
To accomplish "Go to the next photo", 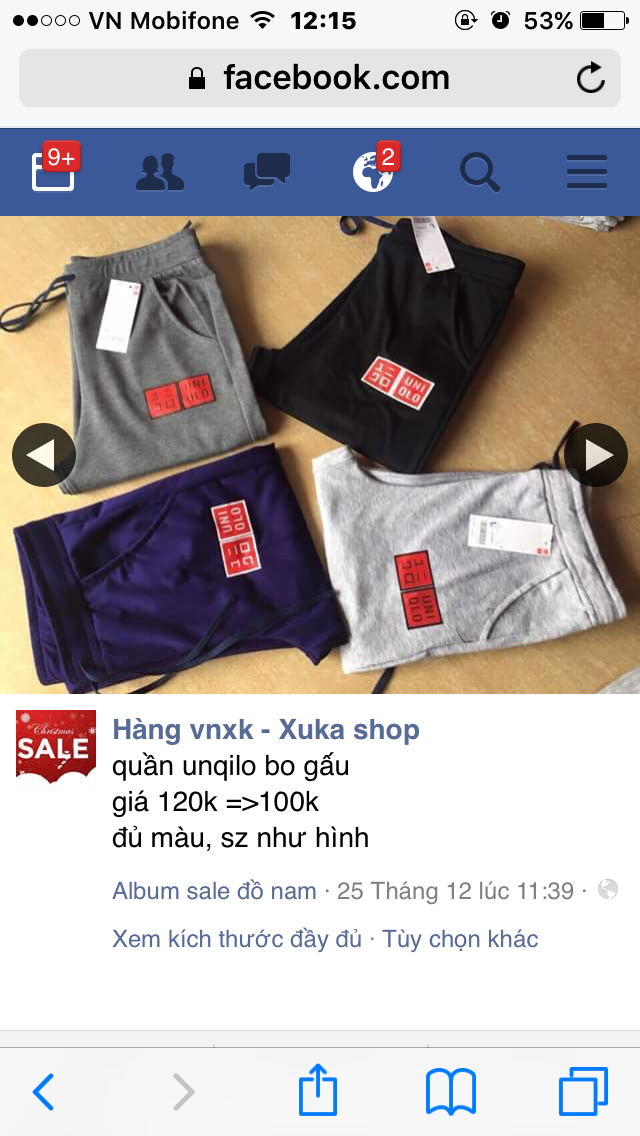I will tap(596, 455).
